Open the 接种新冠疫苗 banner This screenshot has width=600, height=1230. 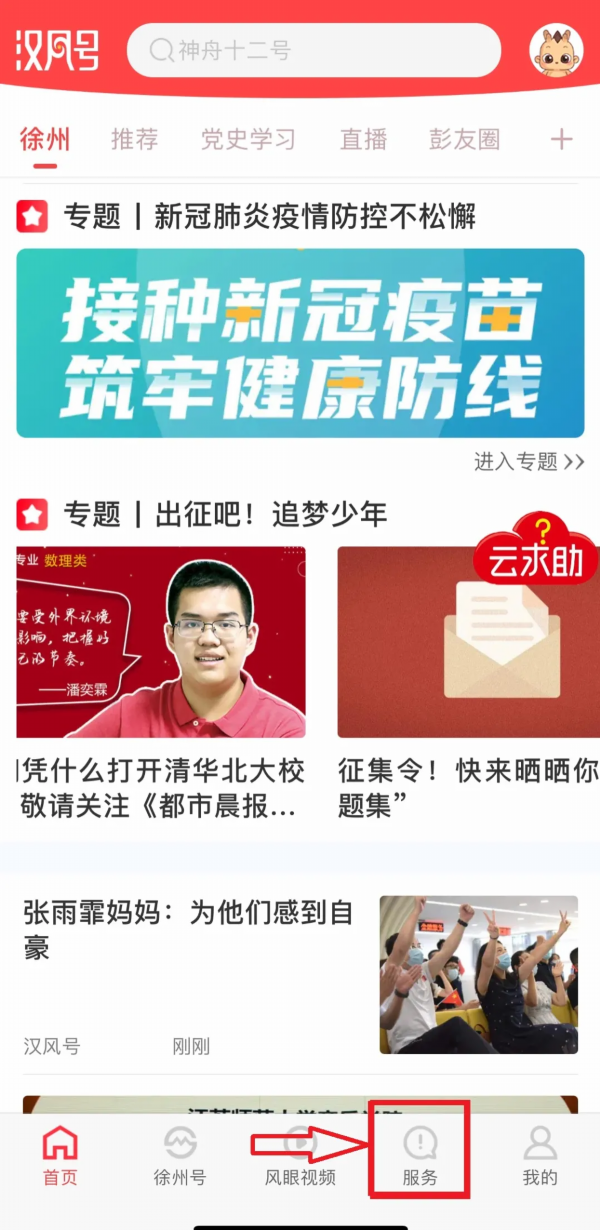[x=300, y=343]
